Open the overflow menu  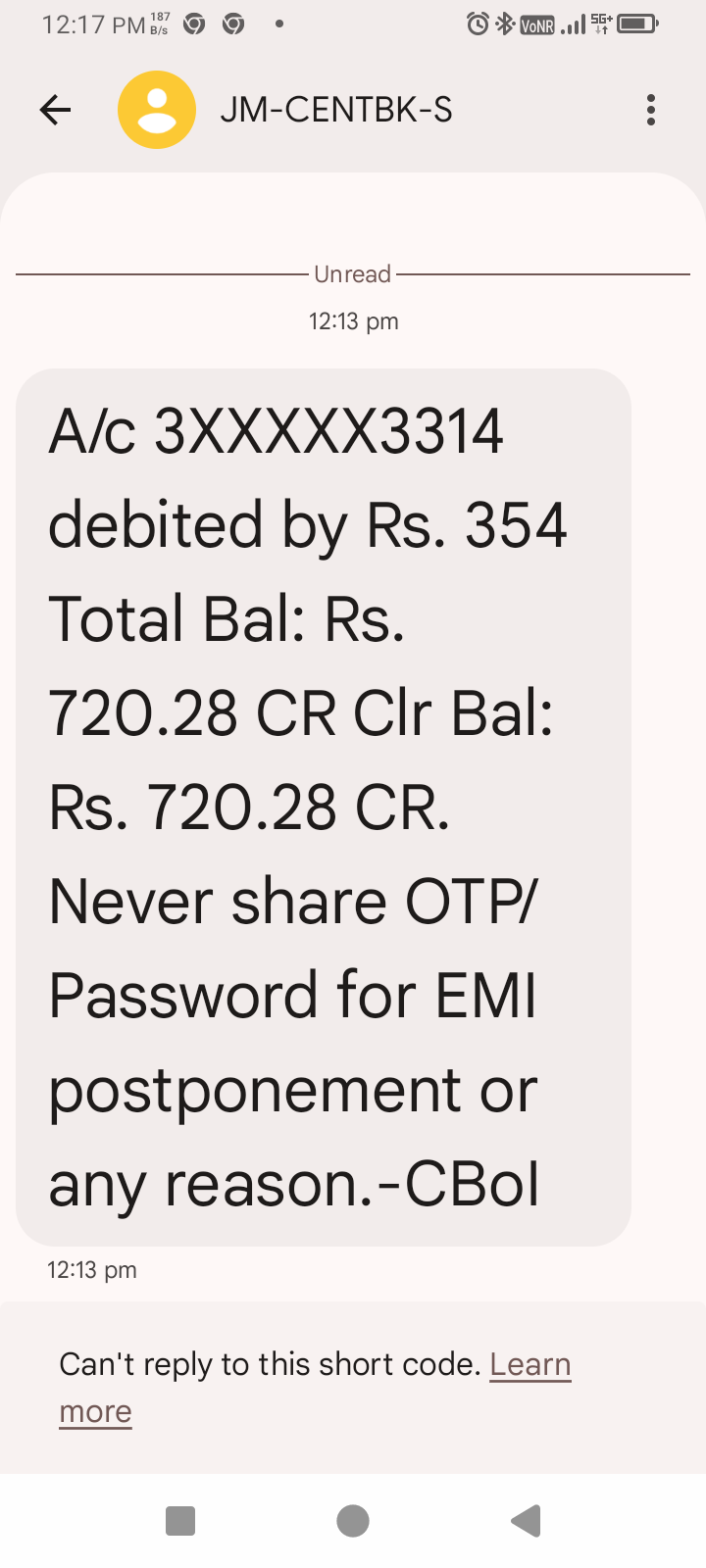(650, 110)
